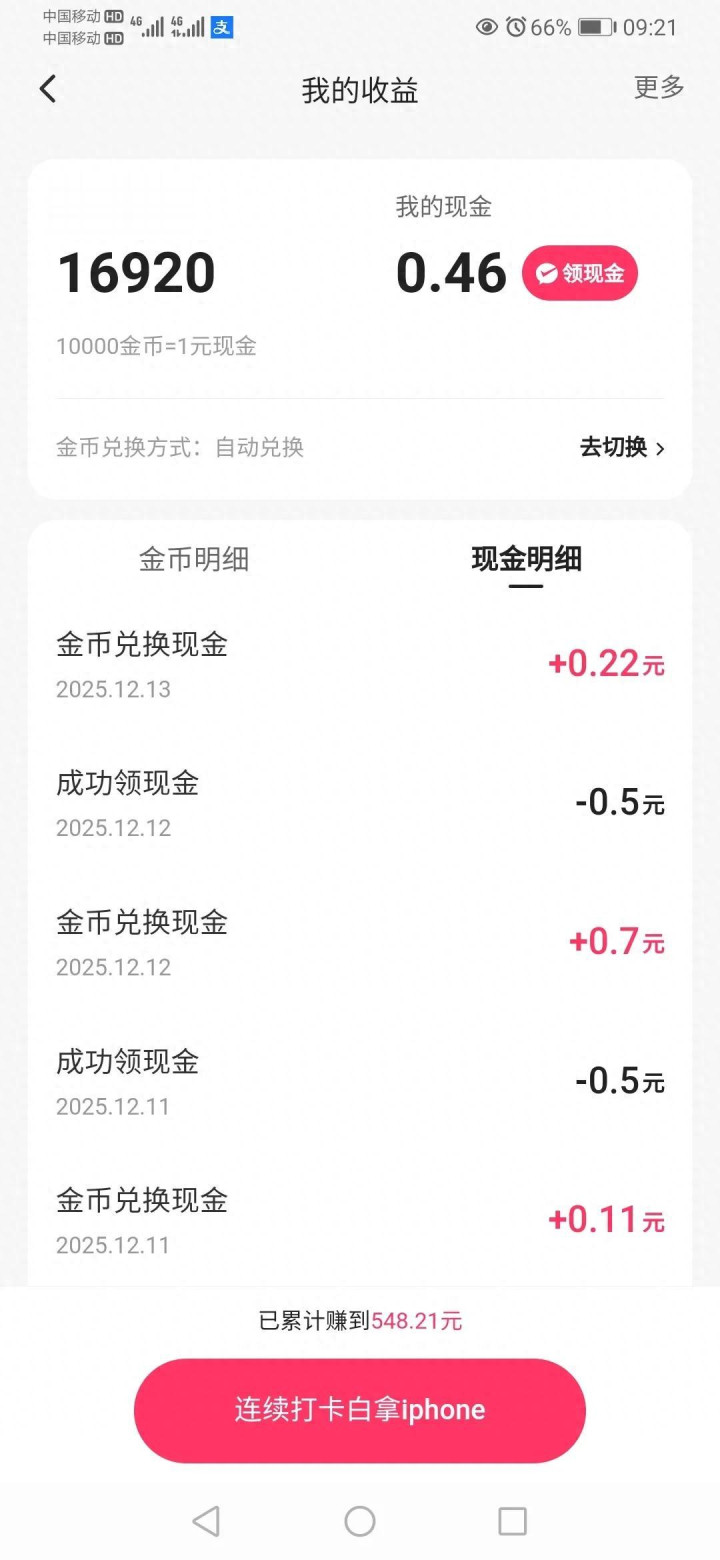Tap the system back button
The width and height of the screenshot is (720, 1560).
pos(206,1521)
